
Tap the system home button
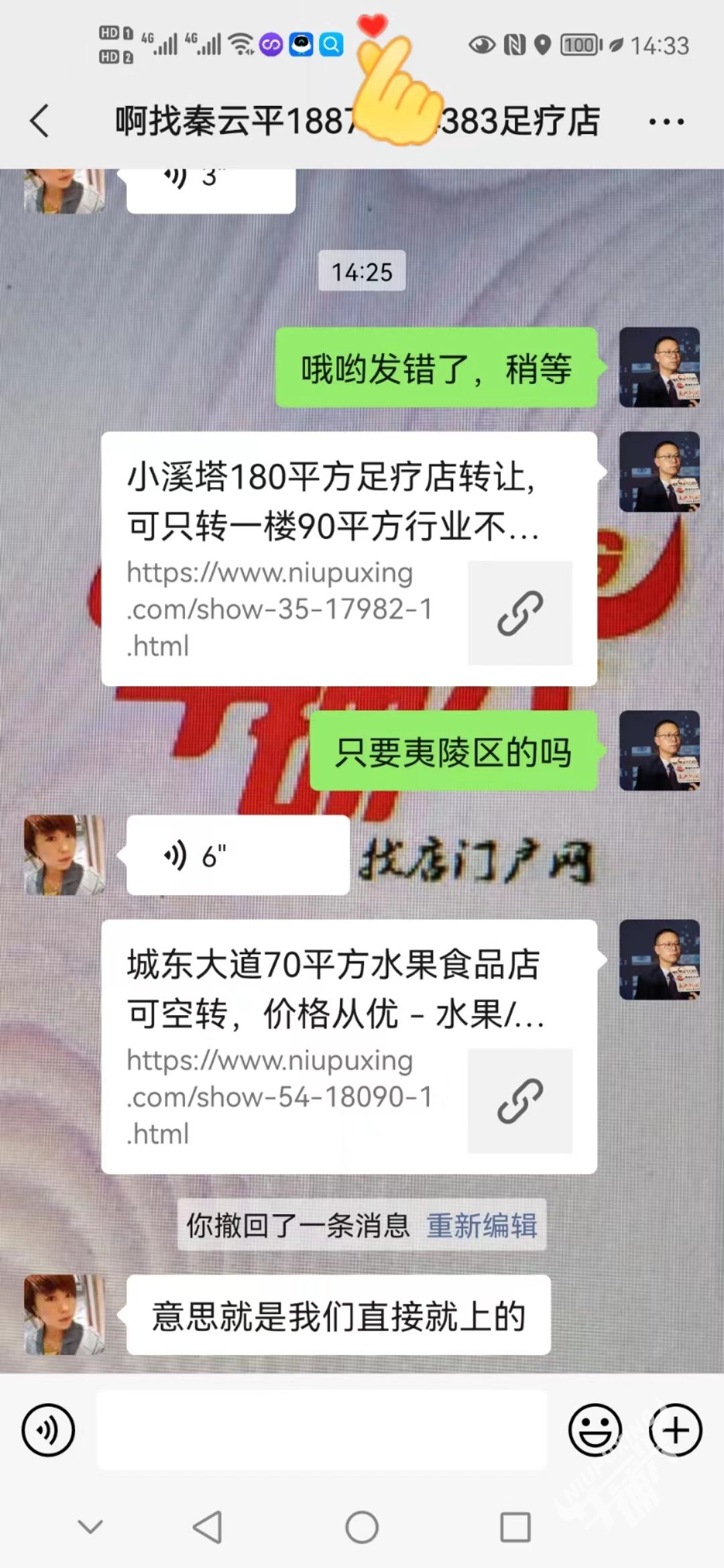(x=362, y=1527)
